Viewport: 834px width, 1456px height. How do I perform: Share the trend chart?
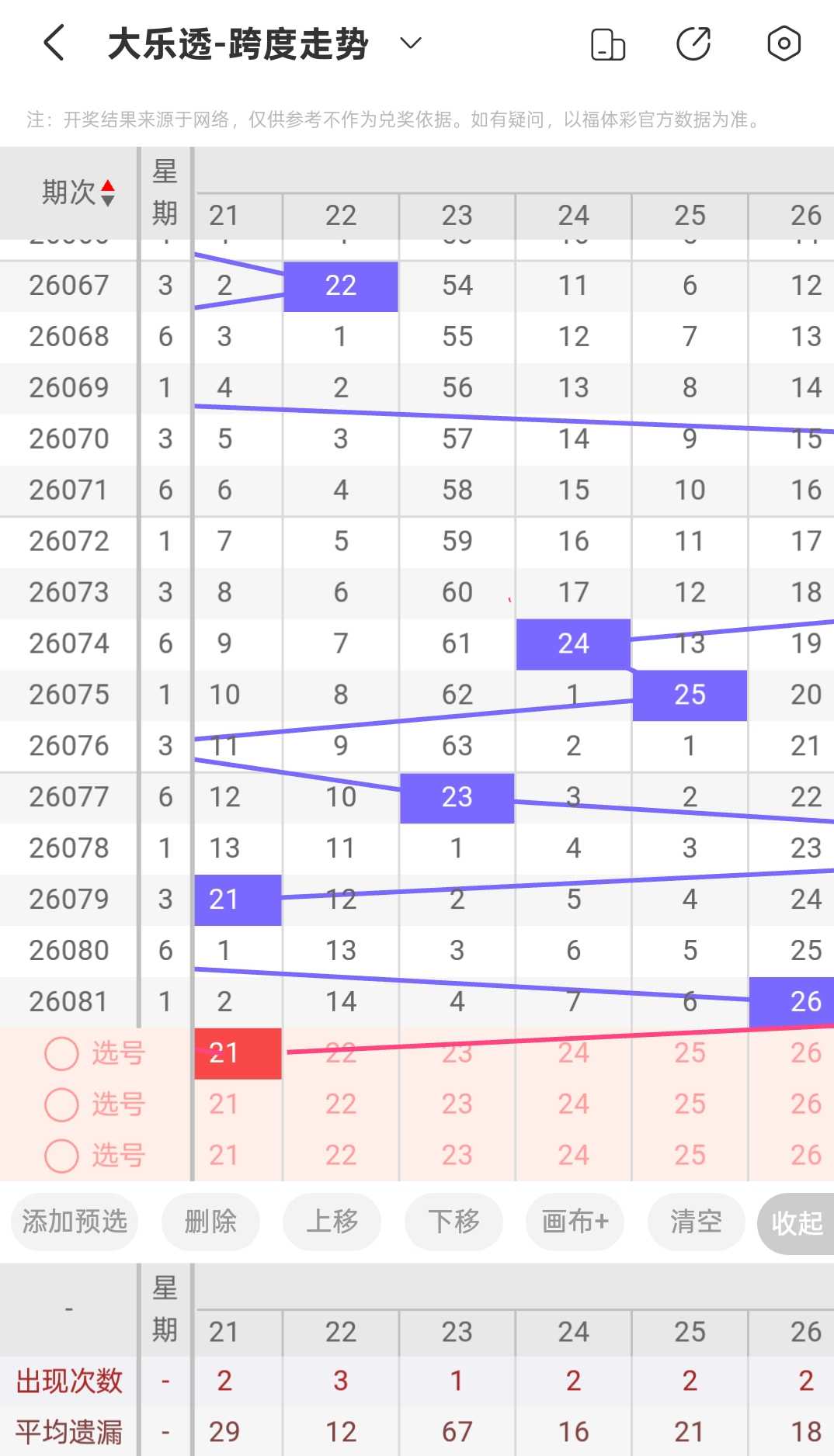(694, 43)
